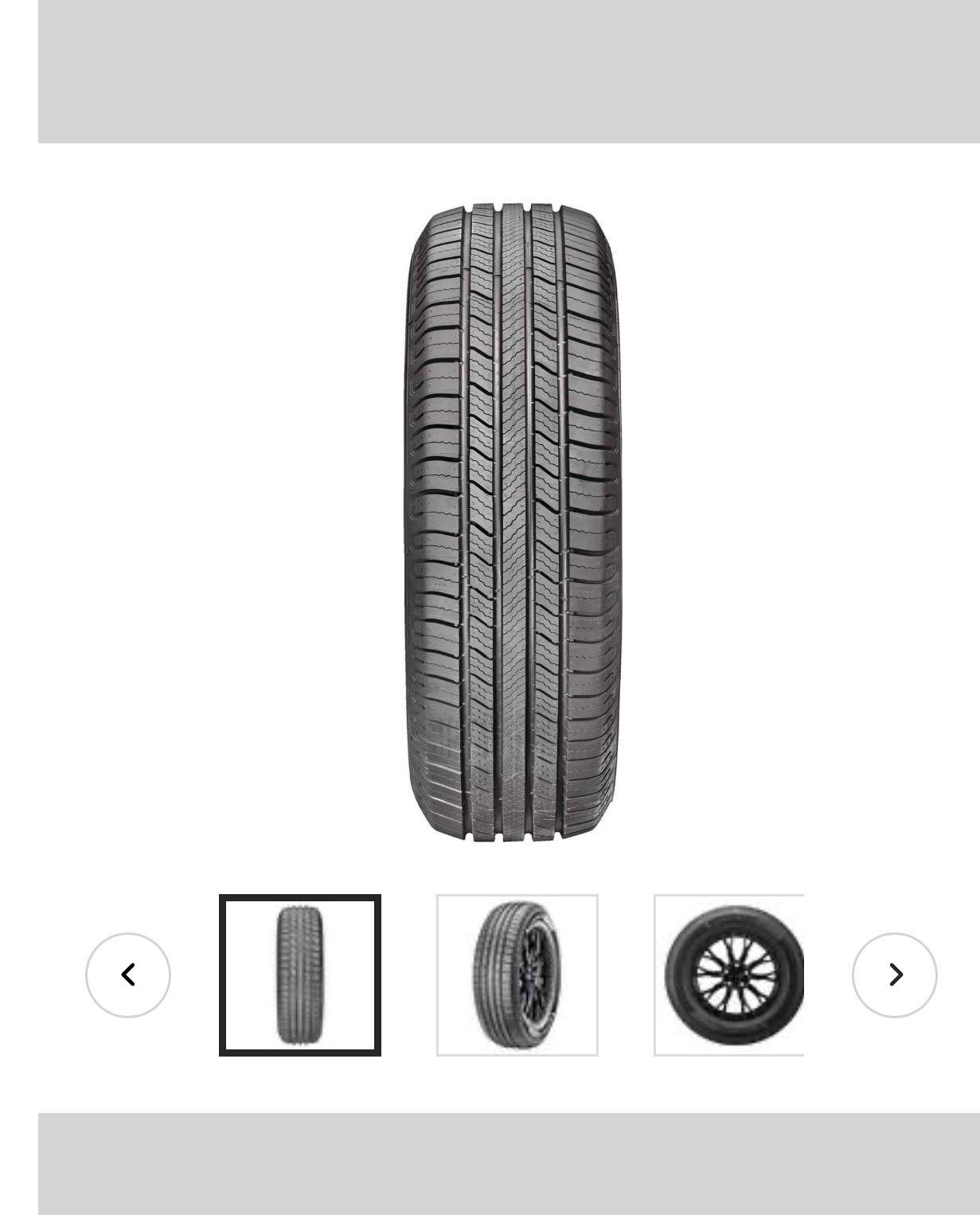The width and height of the screenshot is (980, 1215).
Task: Open the main tire image
Action: [512, 522]
